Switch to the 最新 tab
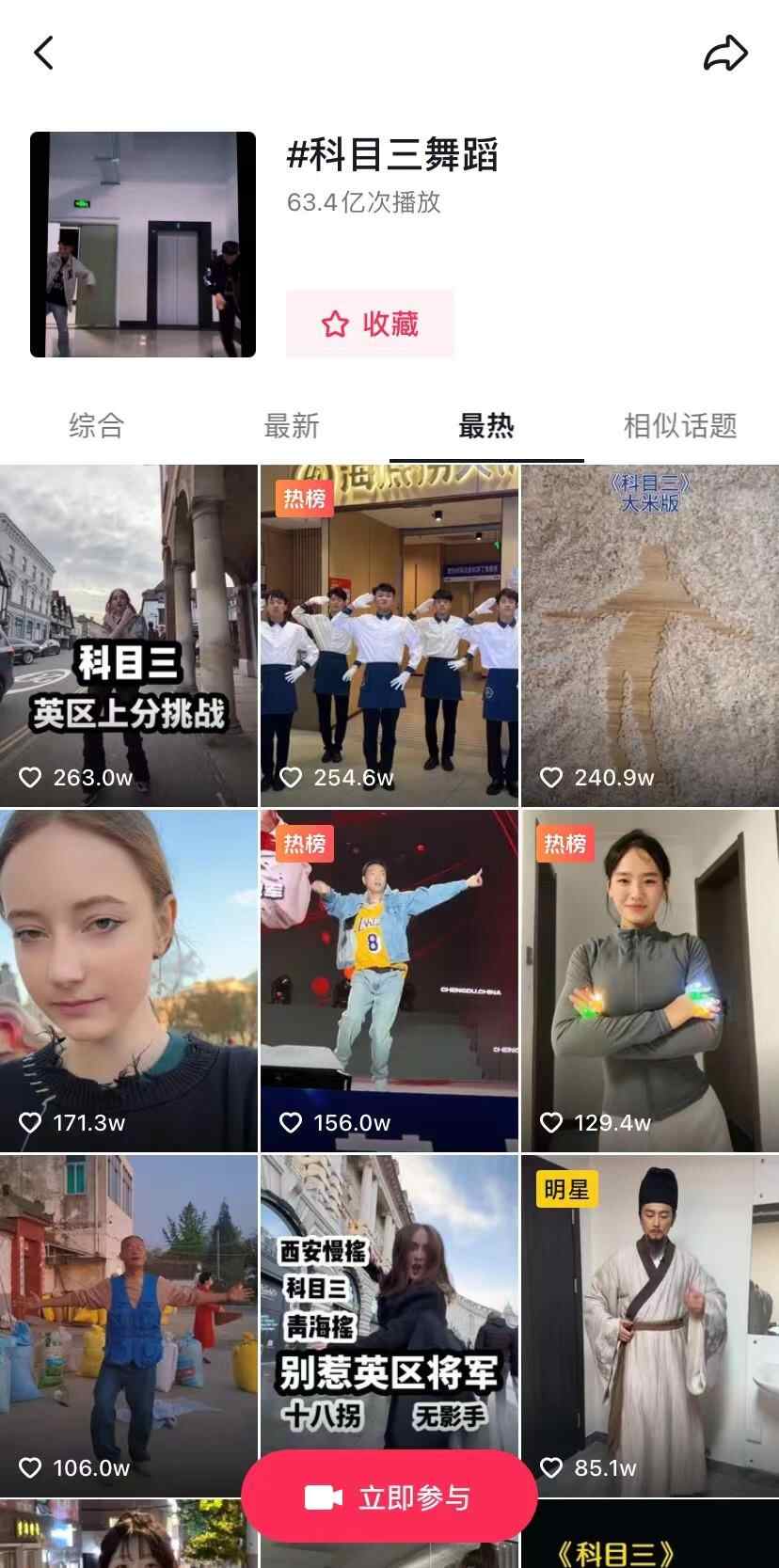This screenshot has width=779, height=1568. 292,425
